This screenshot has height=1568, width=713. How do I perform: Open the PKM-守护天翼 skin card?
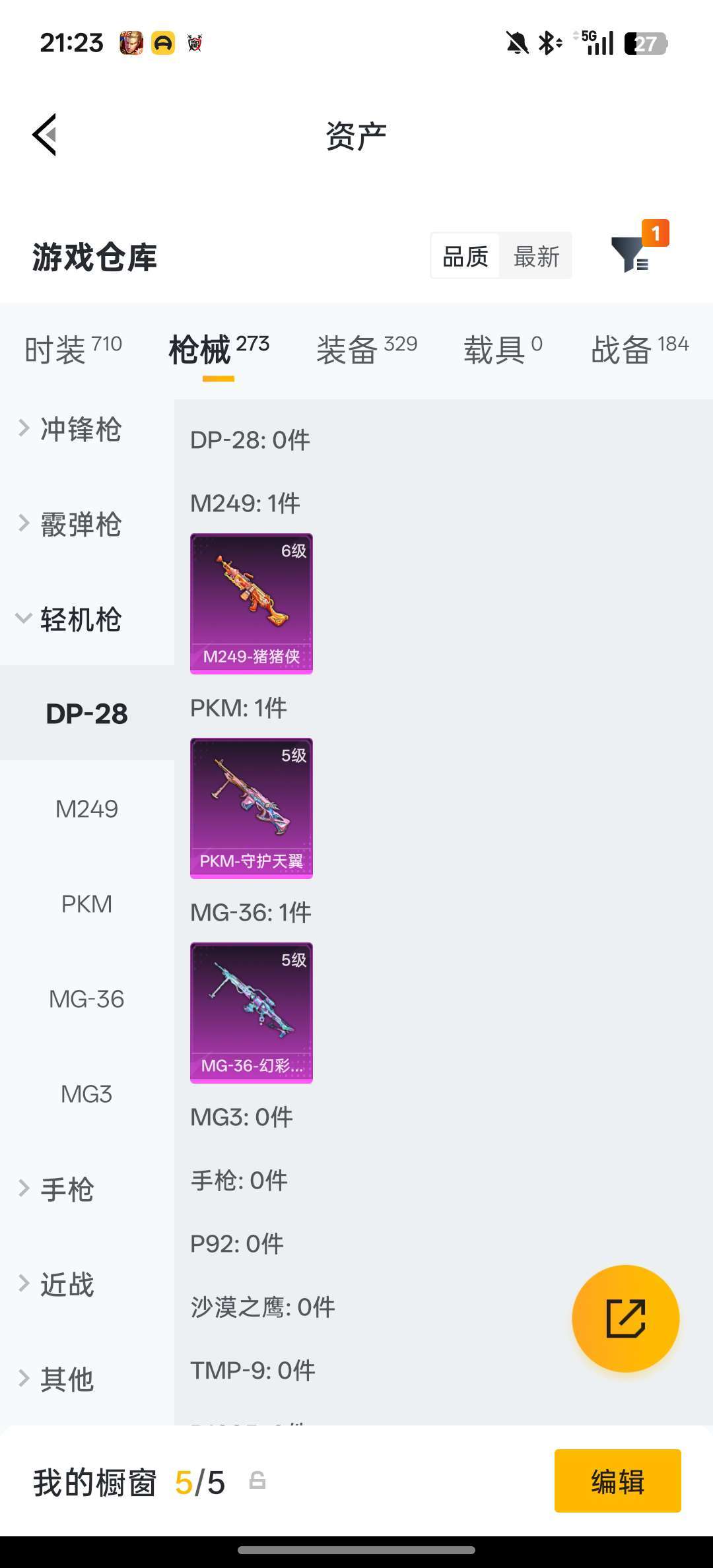pos(251,808)
